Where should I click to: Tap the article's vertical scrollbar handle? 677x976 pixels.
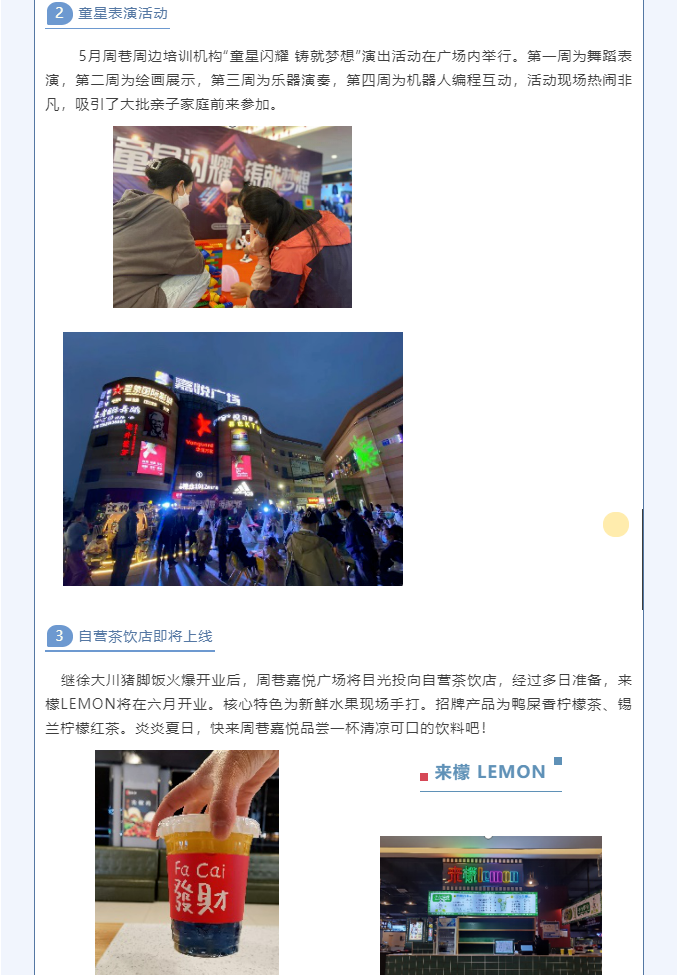(x=643, y=559)
